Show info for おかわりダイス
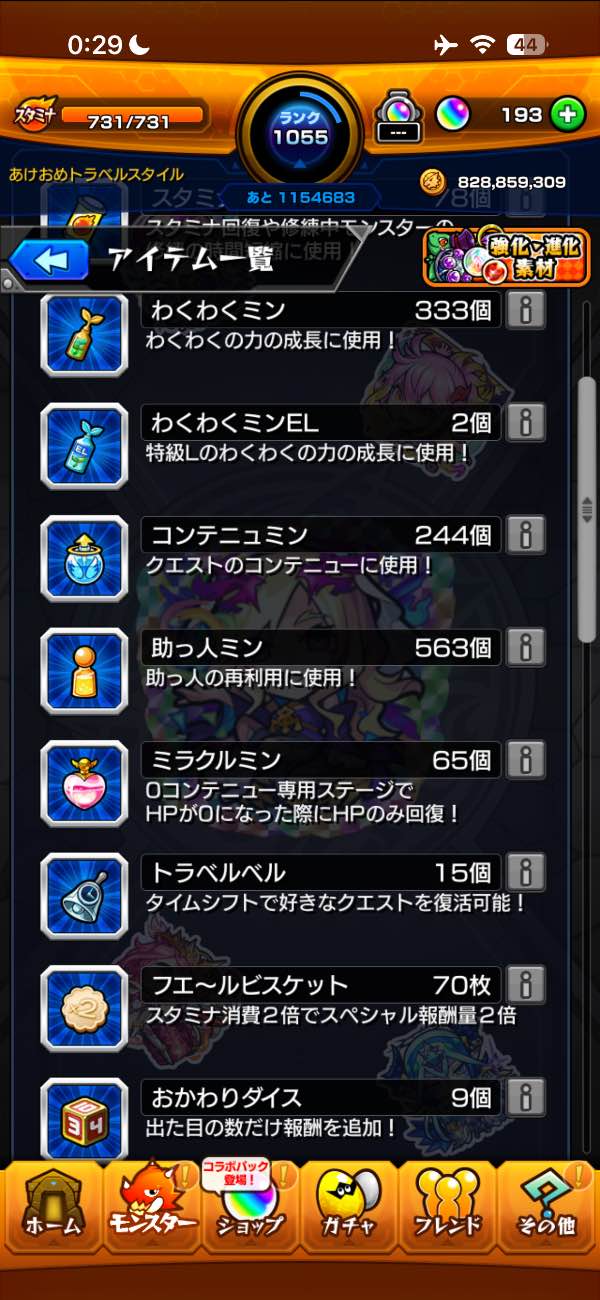This screenshot has height=1300, width=600. click(526, 1097)
